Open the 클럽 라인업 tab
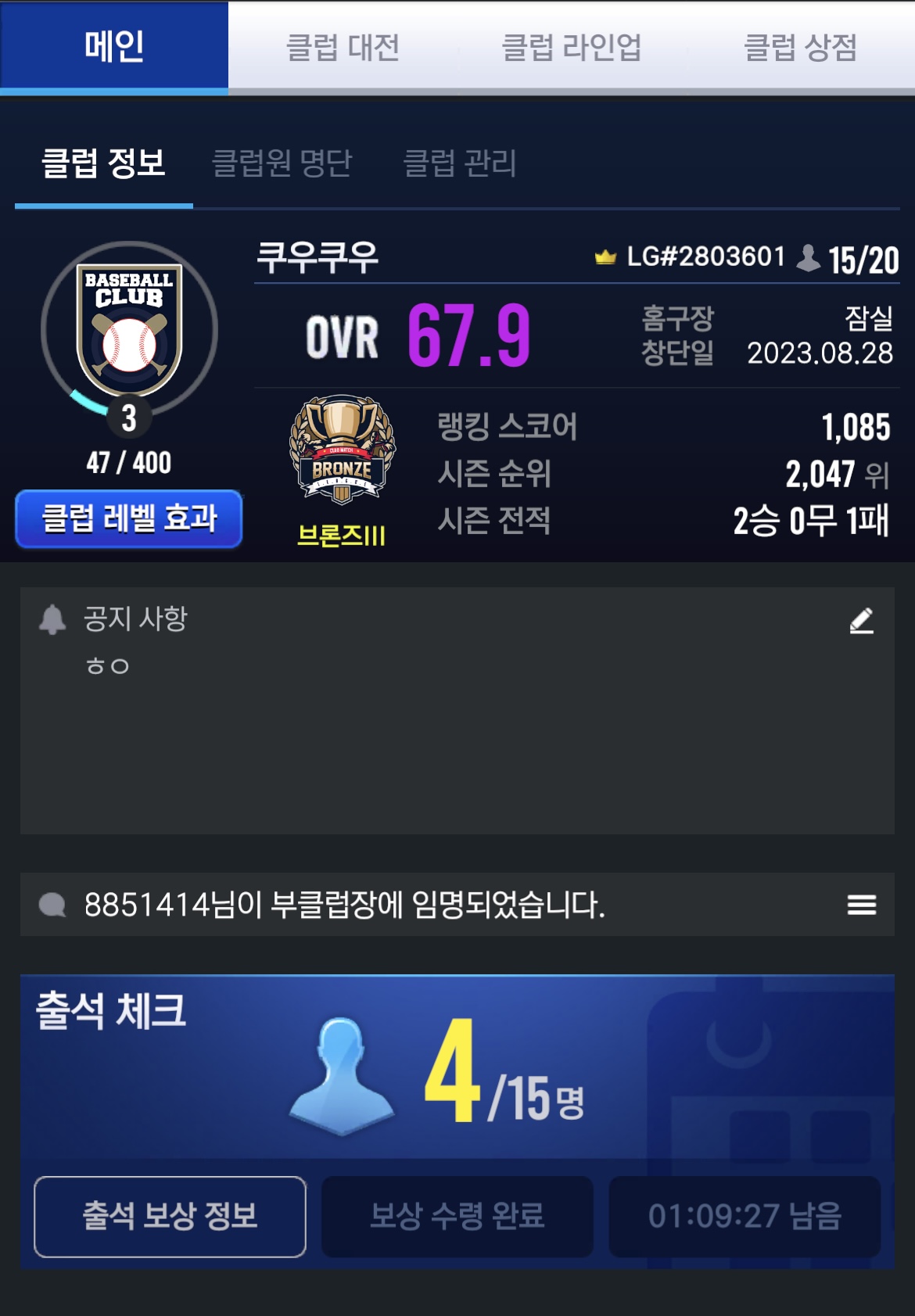The image size is (915, 1316). (x=571, y=48)
